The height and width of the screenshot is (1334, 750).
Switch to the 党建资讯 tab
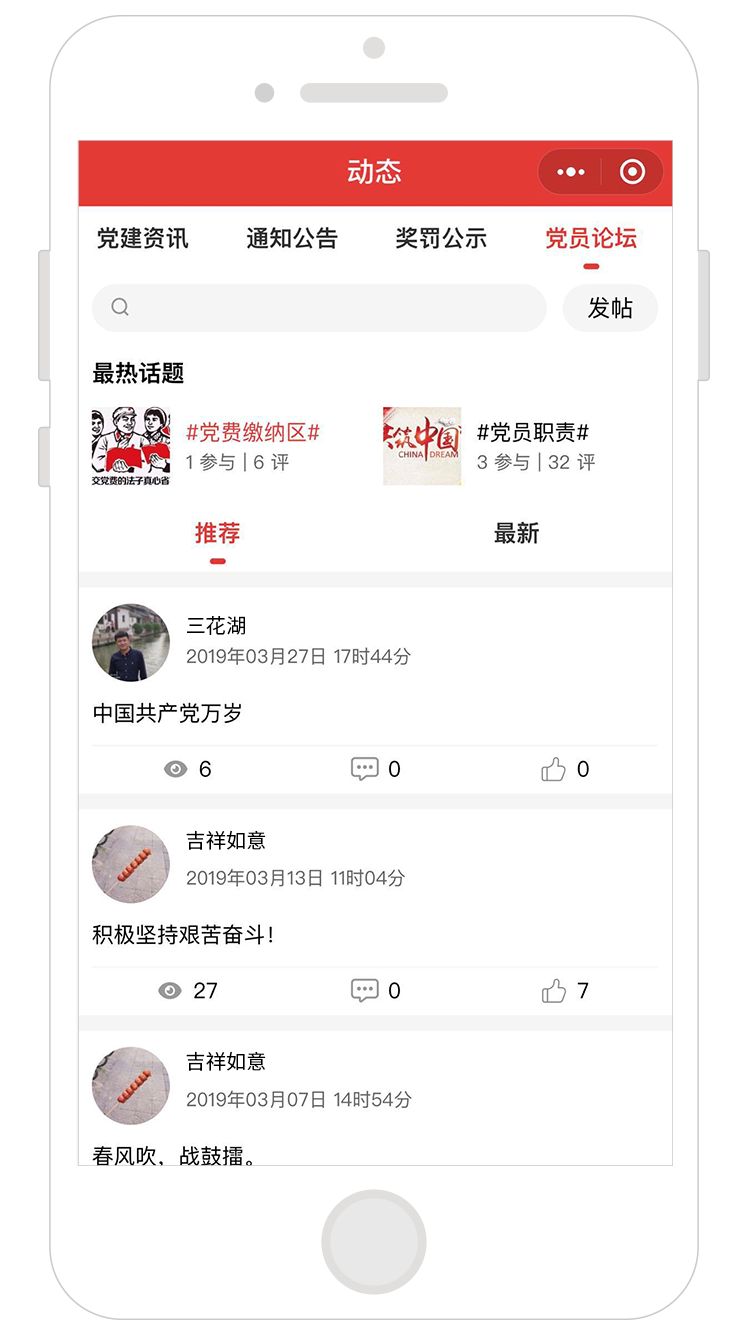(x=143, y=238)
